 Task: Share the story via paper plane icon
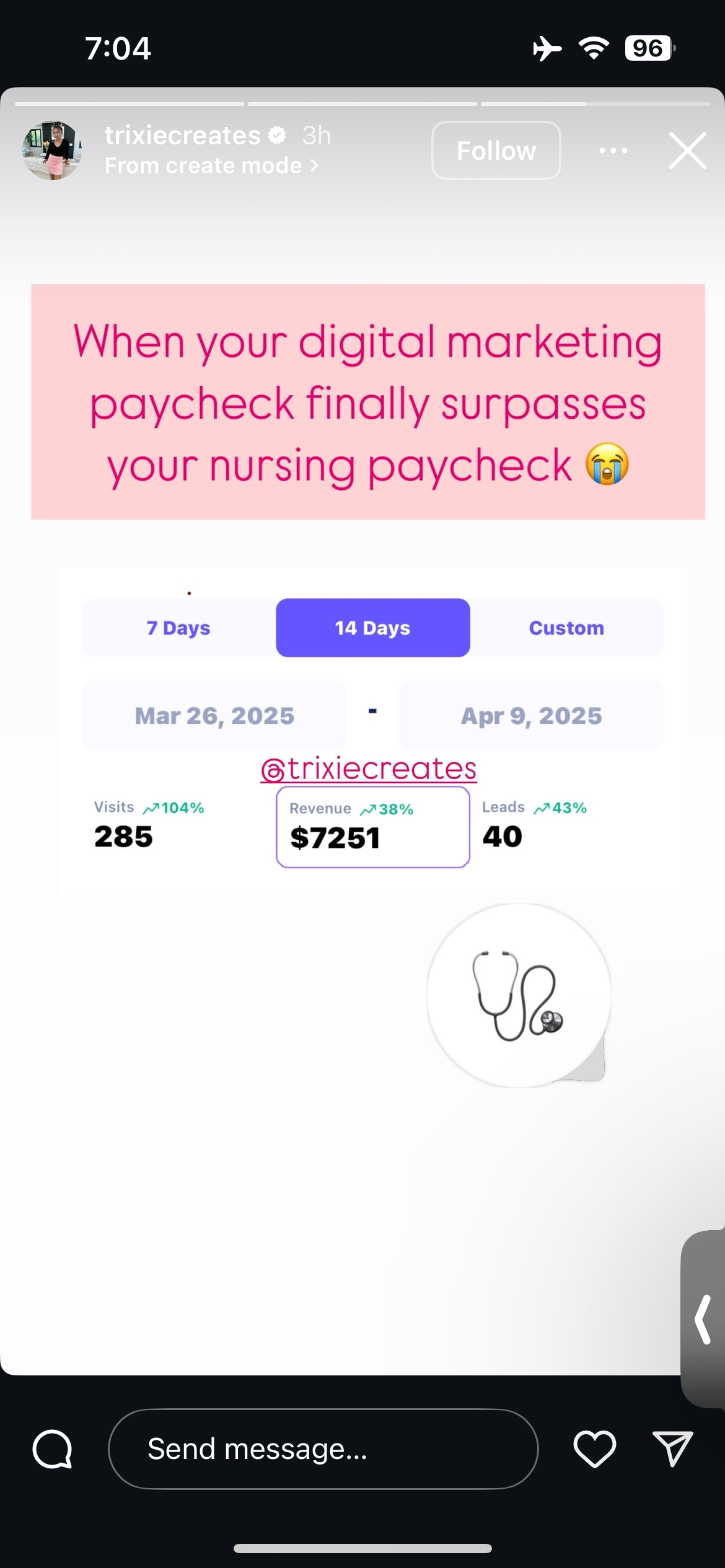tap(673, 1449)
